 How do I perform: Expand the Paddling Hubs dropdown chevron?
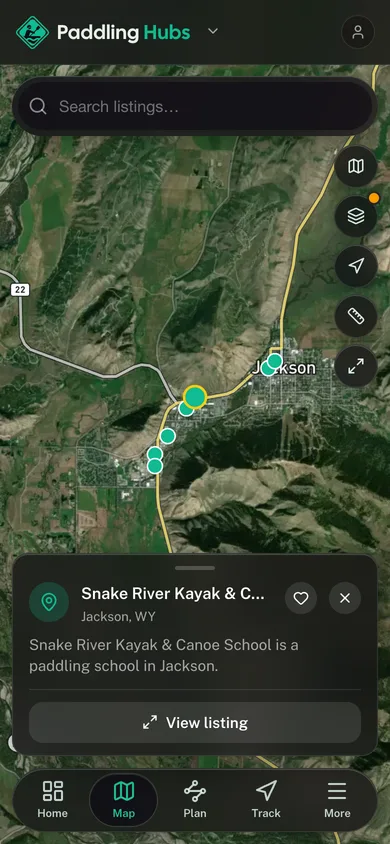click(213, 31)
